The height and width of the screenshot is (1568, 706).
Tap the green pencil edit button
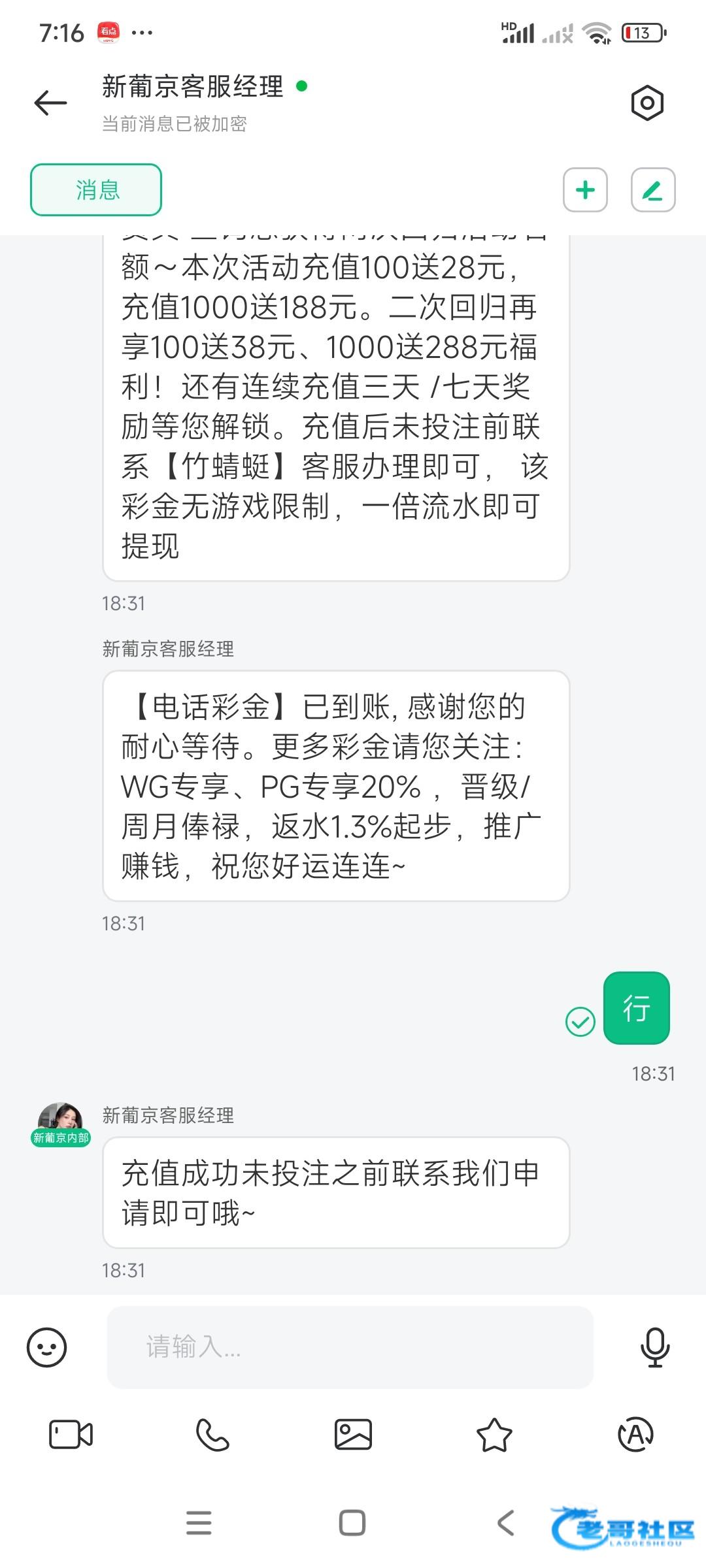point(652,190)
